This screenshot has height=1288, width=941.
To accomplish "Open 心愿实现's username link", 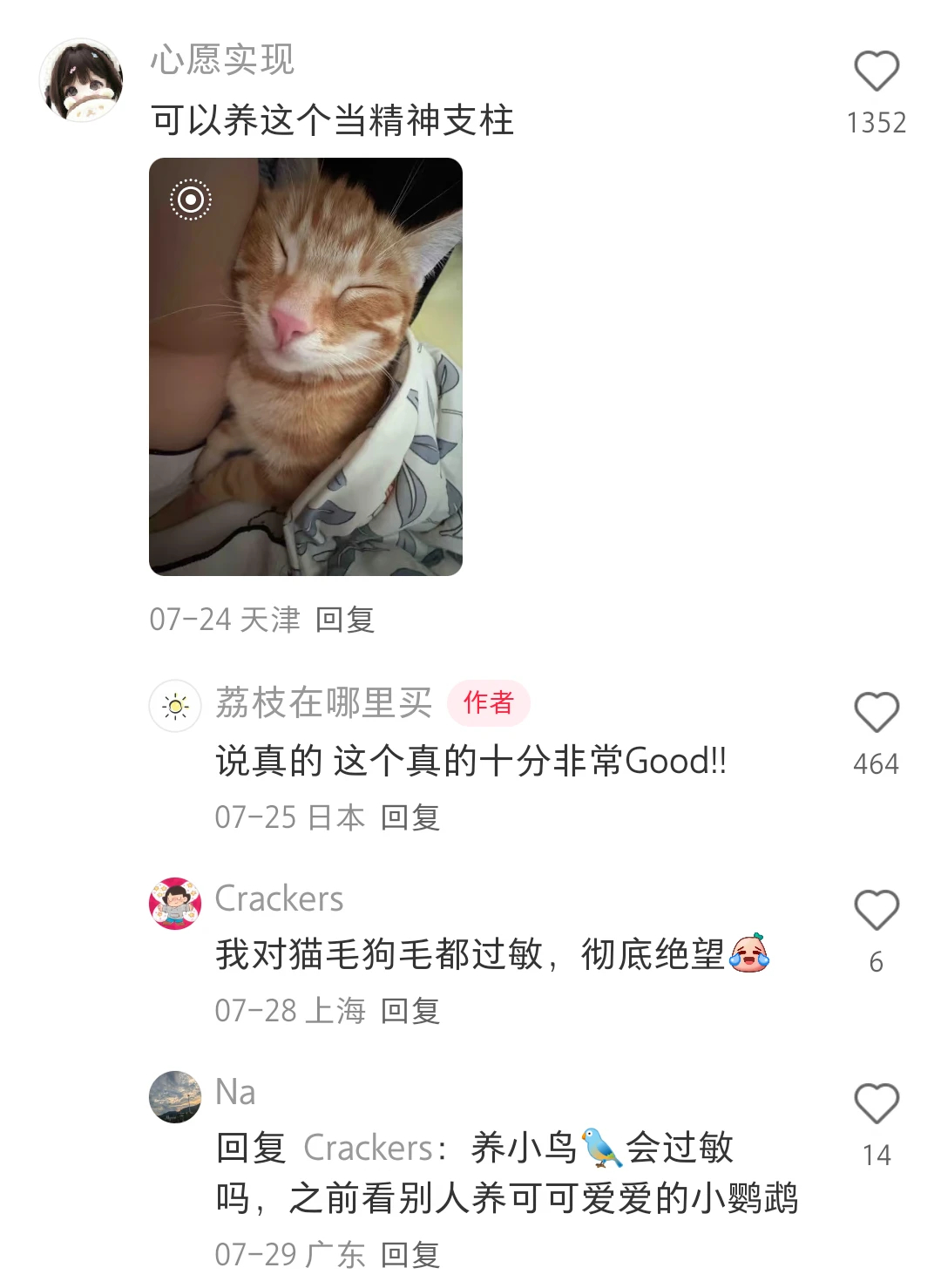I will pyautogui.click(x=223, y=59).
